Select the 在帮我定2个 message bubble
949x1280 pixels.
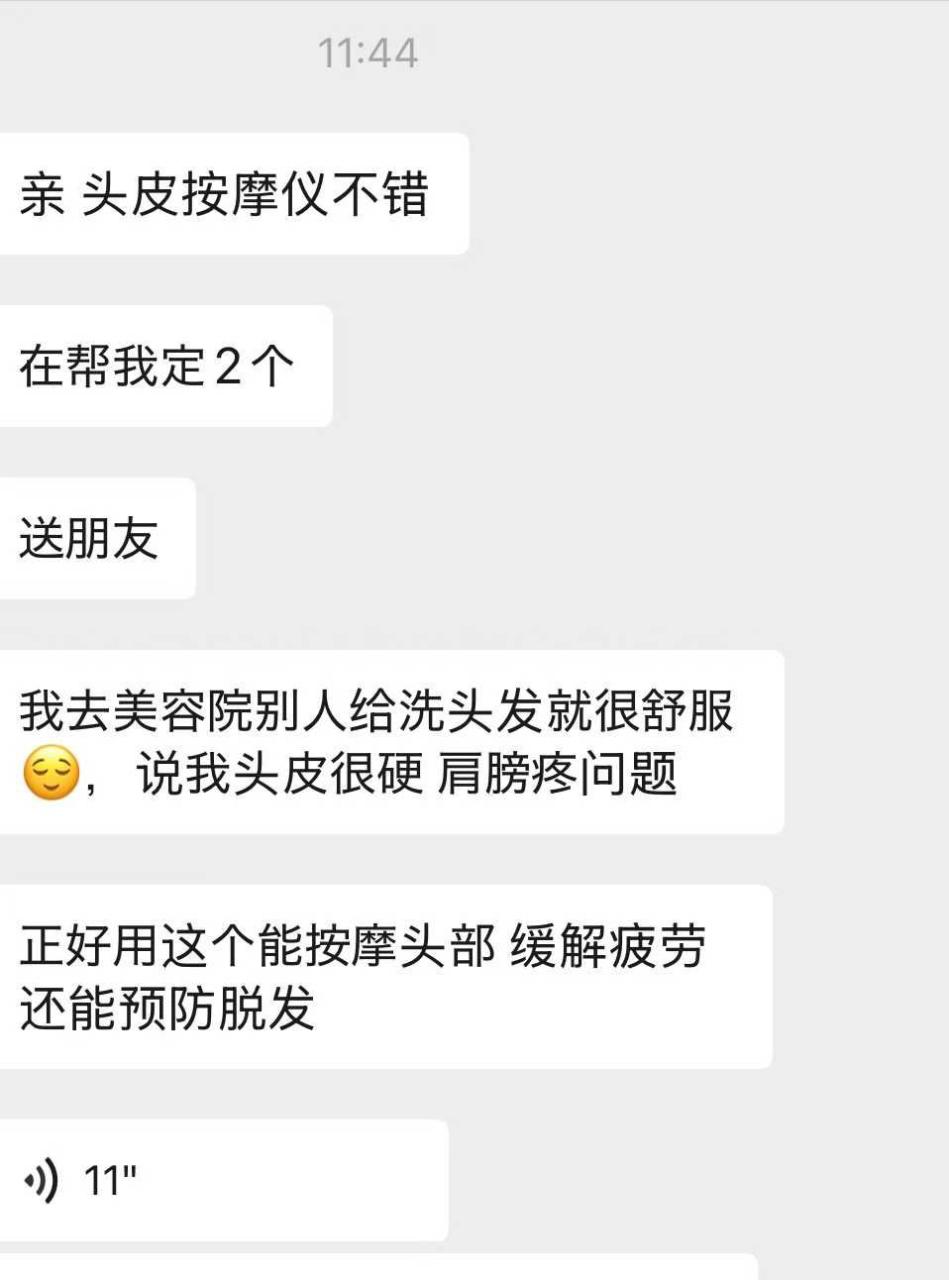(x=165, y=365)
